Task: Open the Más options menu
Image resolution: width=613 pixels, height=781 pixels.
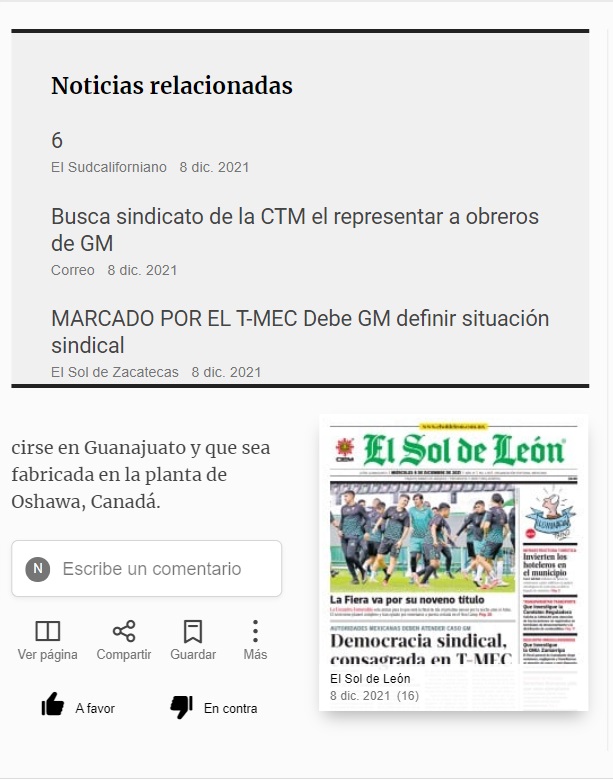Action: tap(255, 640)
